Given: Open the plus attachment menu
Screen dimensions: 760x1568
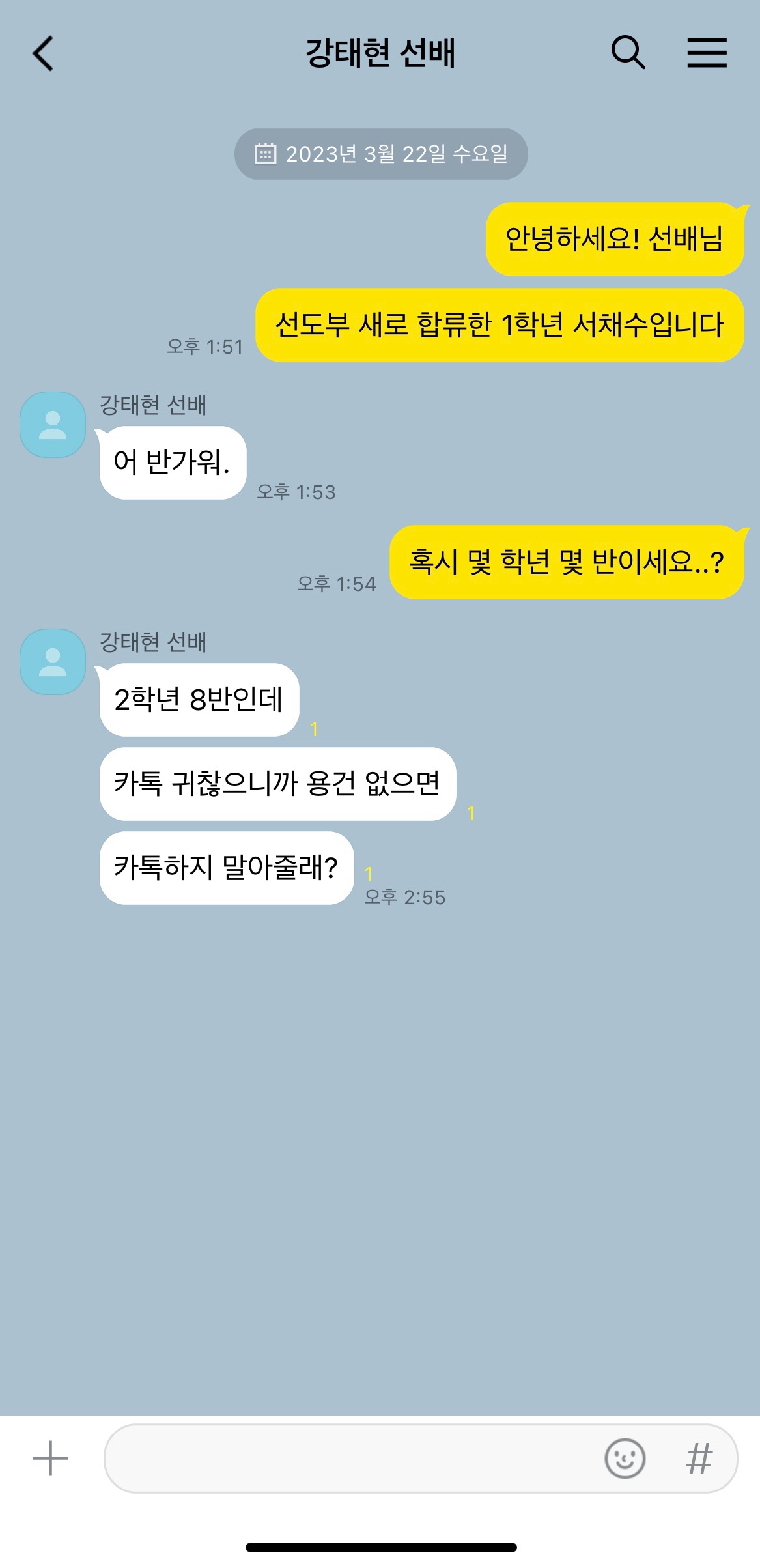Looking at the screenshot, I should click(x=51, y=1458).
